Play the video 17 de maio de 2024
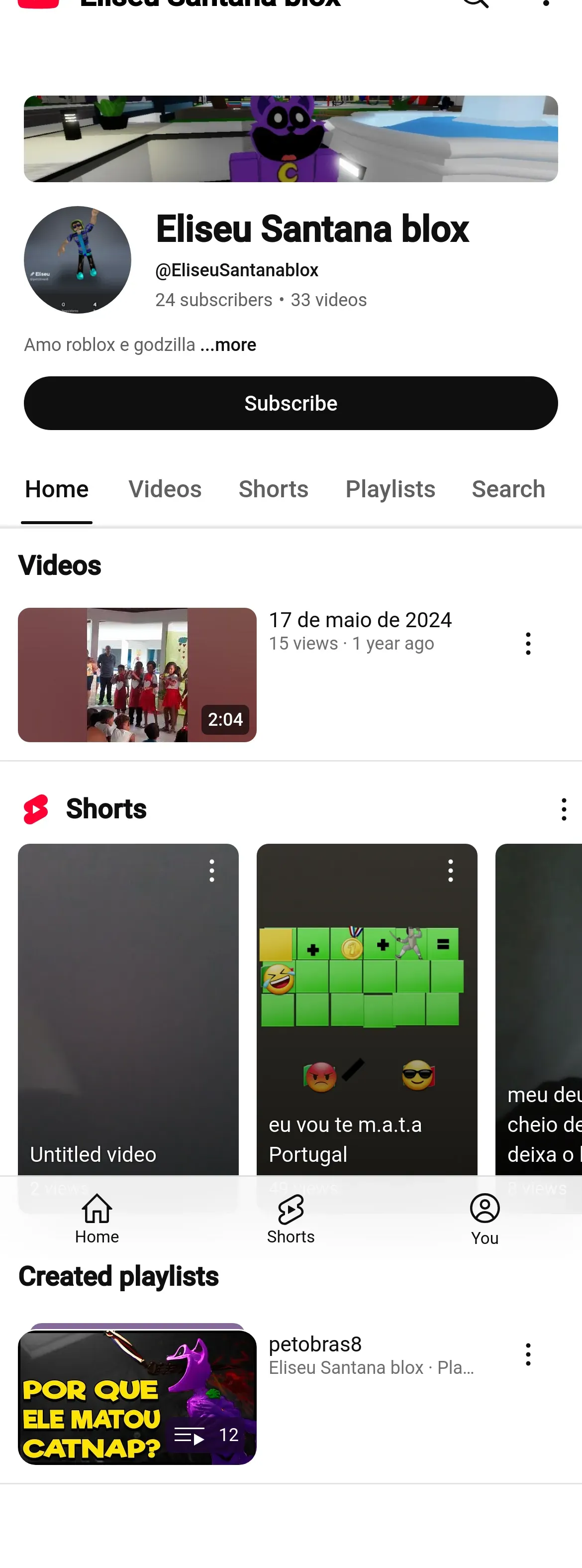Image resolution: width=582 pixels, height=1568 pixels. (x=137, y=674)
